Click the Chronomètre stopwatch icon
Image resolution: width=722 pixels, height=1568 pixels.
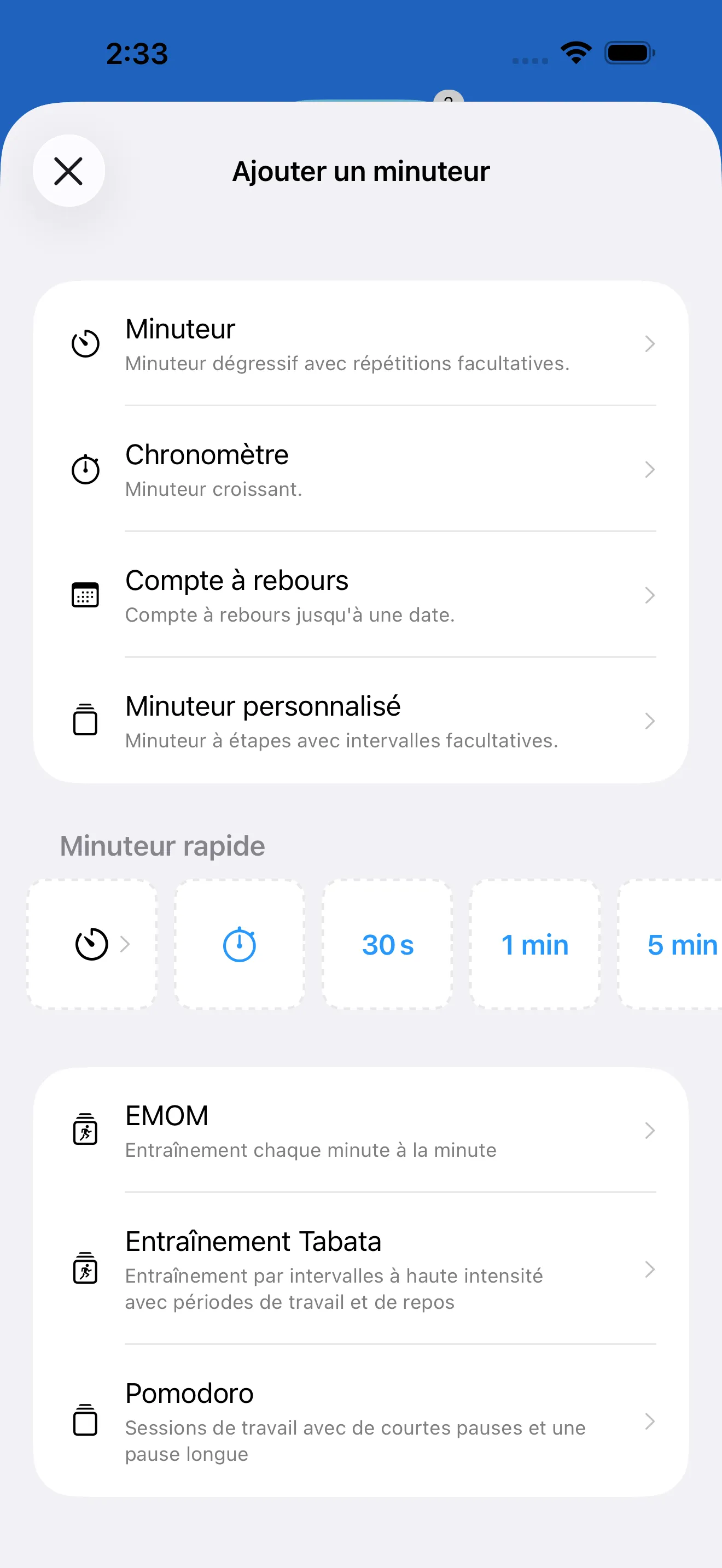click(x=85, y=469)
